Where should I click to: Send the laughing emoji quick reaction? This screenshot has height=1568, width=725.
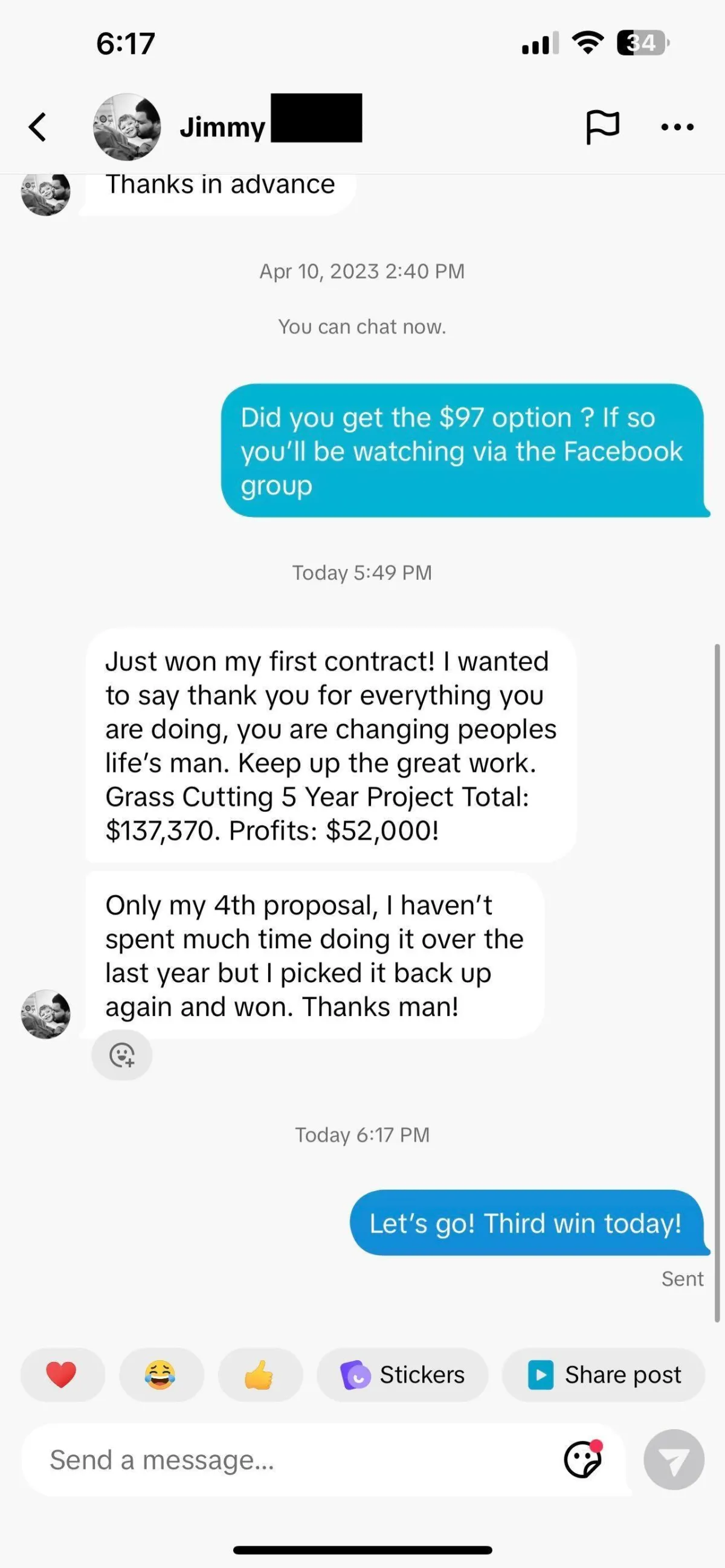161,1375
